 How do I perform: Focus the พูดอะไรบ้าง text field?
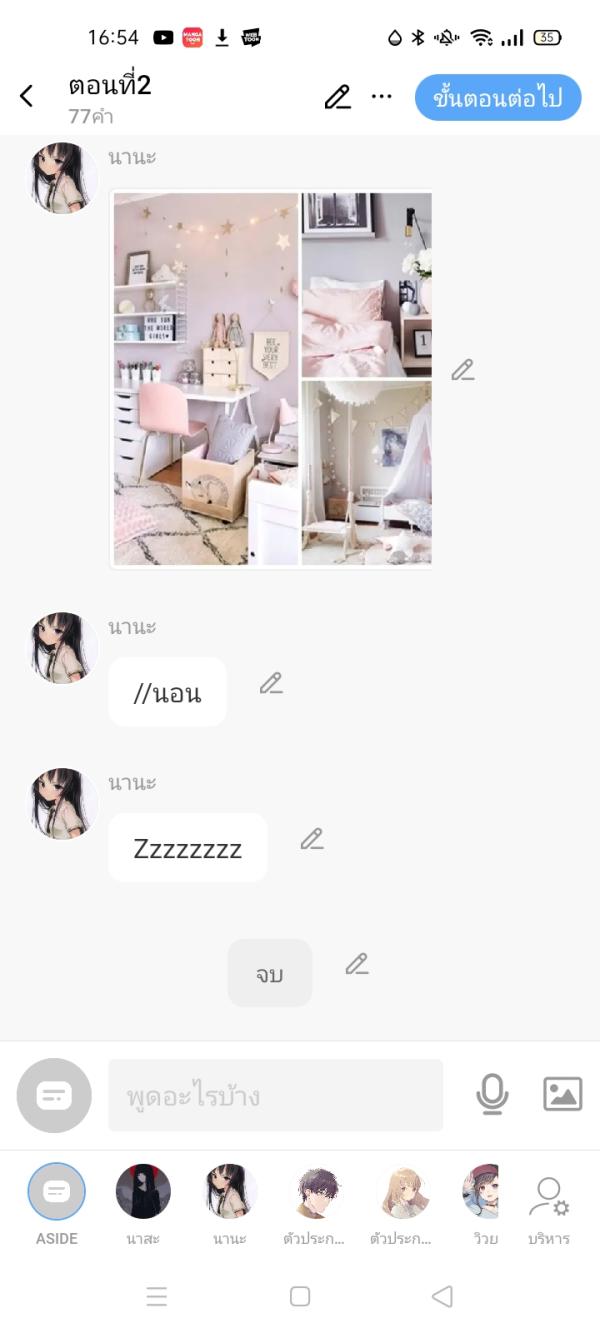click(275, 1096)
